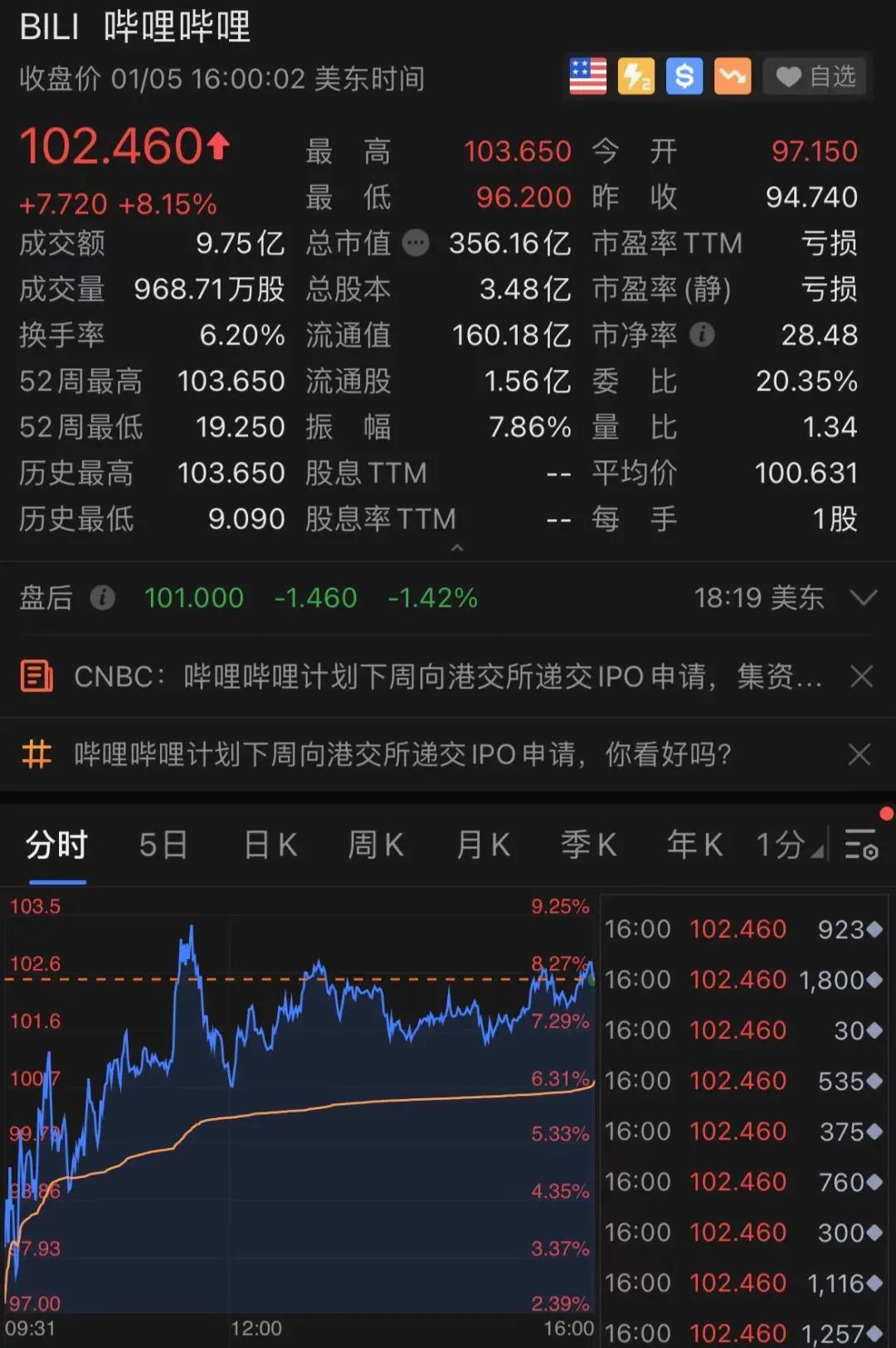
Task: Expand the after-hours chevron beside 18:19 美东
Action: click(x=864, y=597)
